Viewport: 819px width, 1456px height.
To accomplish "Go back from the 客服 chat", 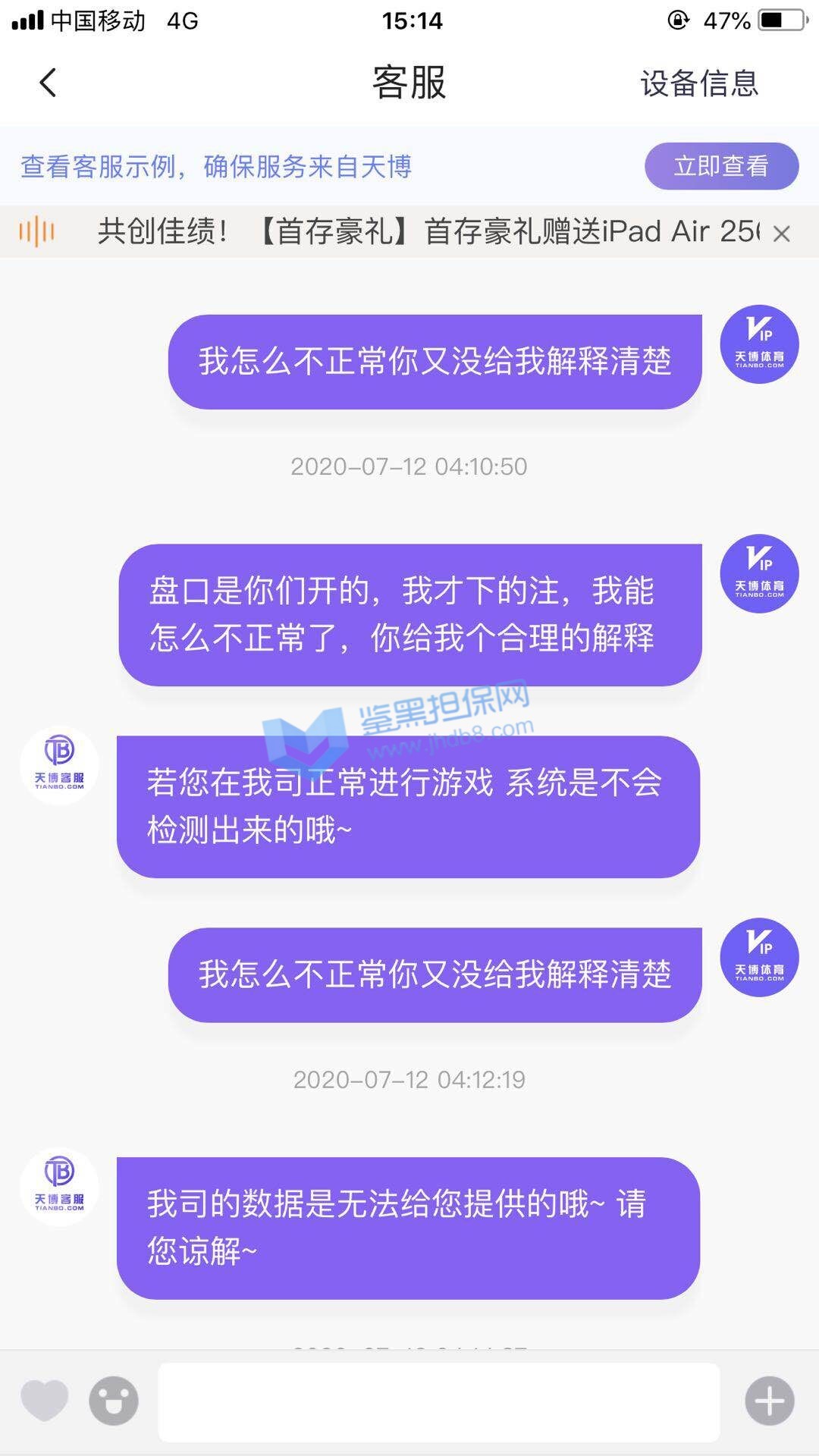I will [48, 83].
